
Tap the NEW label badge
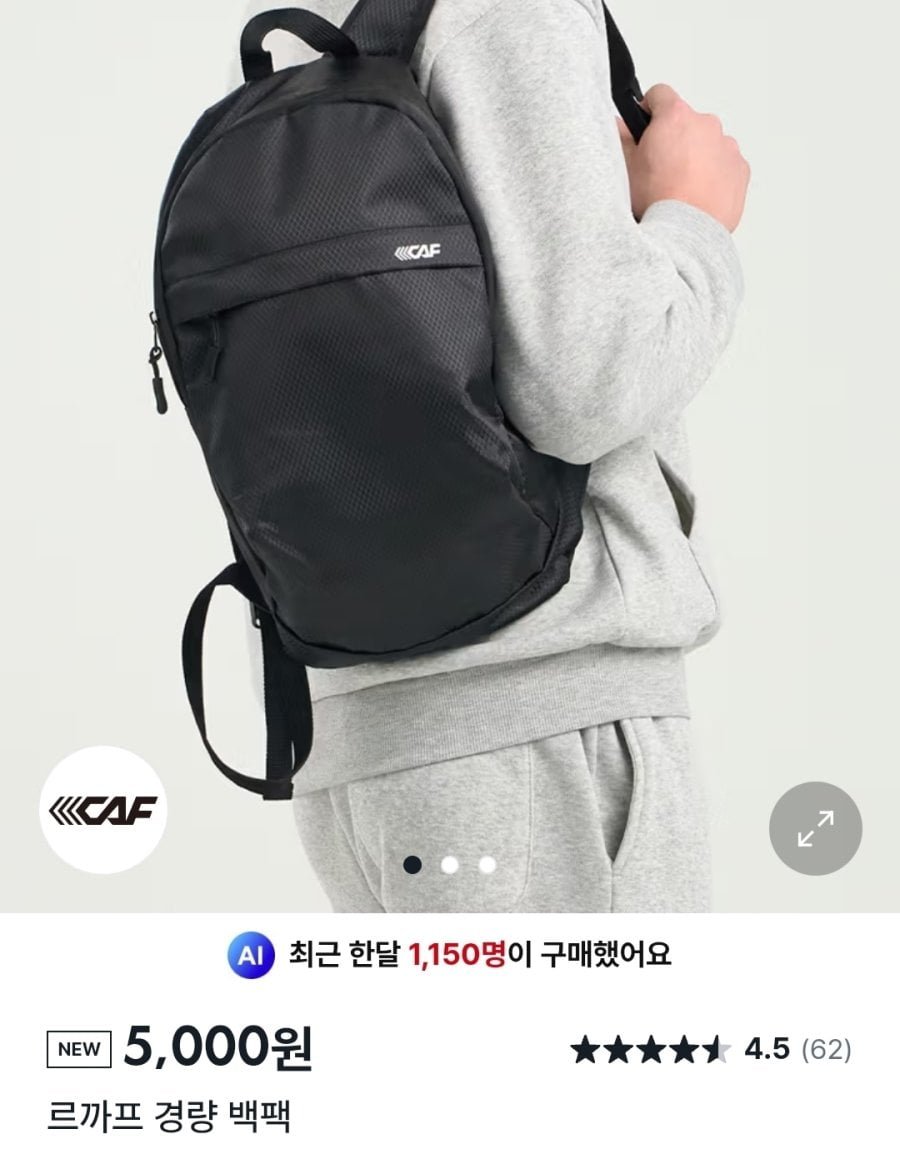click(x=78, y=1047)
